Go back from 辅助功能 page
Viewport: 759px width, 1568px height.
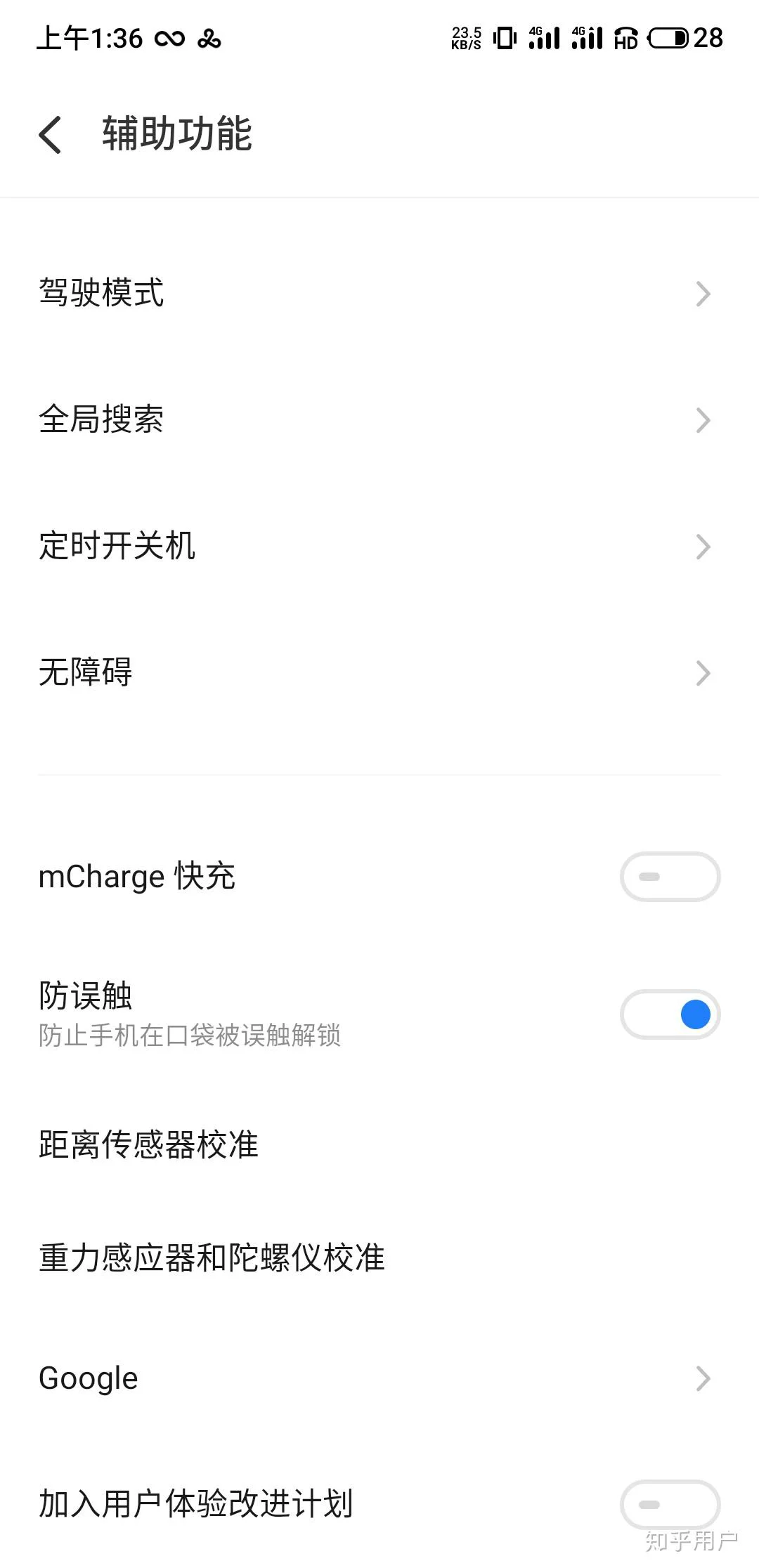point(51,134)
